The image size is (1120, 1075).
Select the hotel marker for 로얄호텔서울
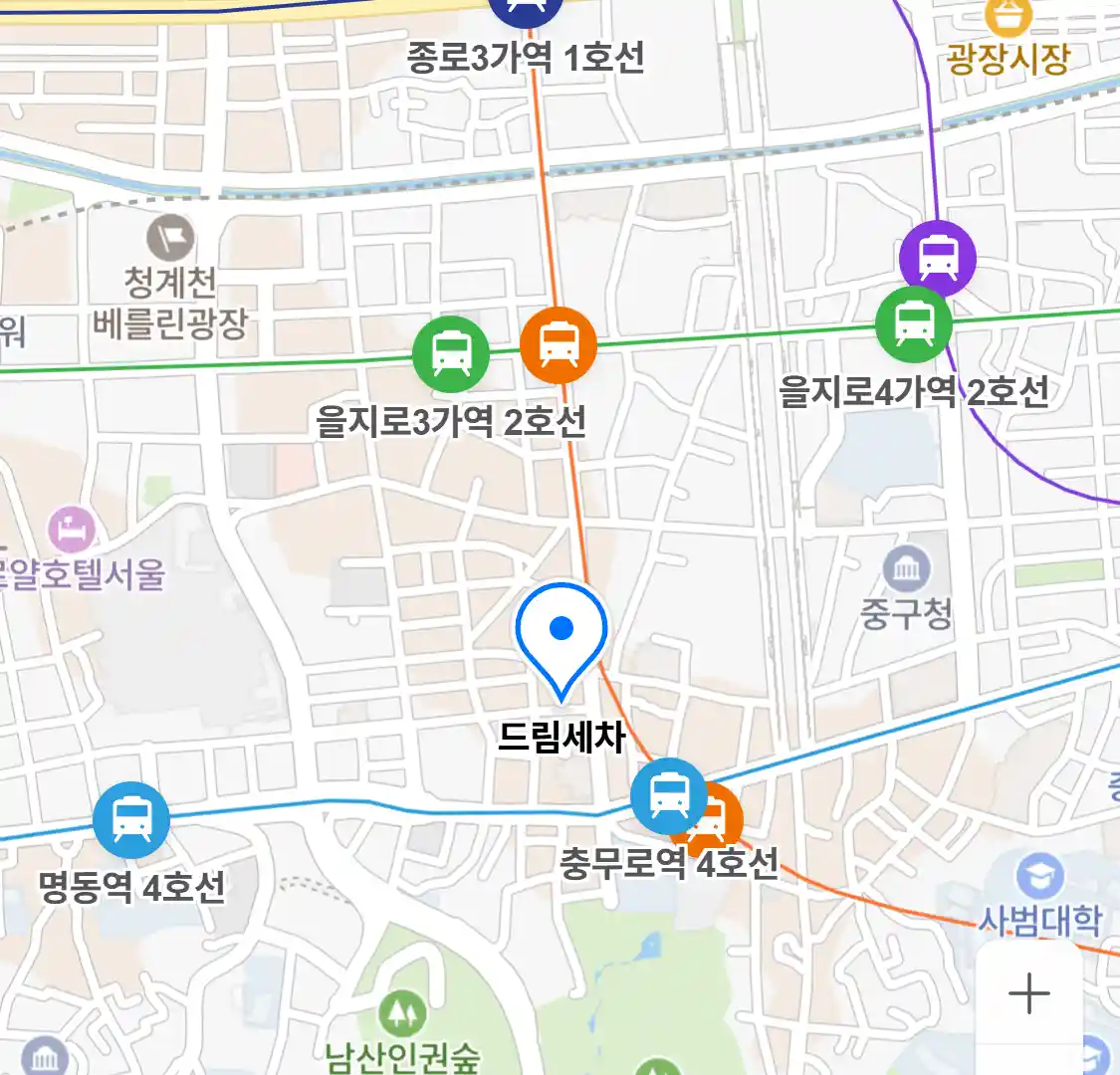pyautogui.click(x=71, y=530)
